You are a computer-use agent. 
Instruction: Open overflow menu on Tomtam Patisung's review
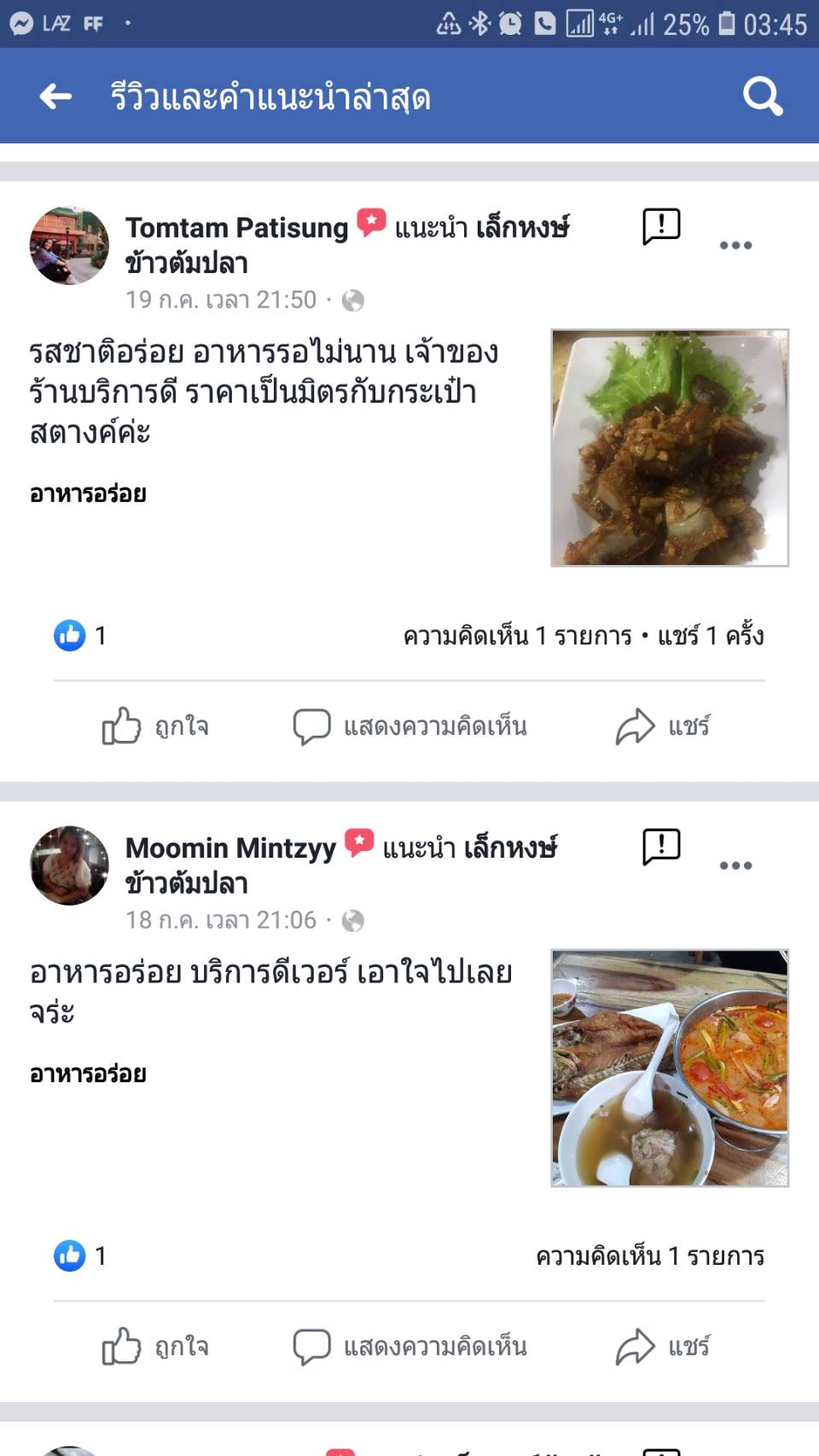(735, 246)
